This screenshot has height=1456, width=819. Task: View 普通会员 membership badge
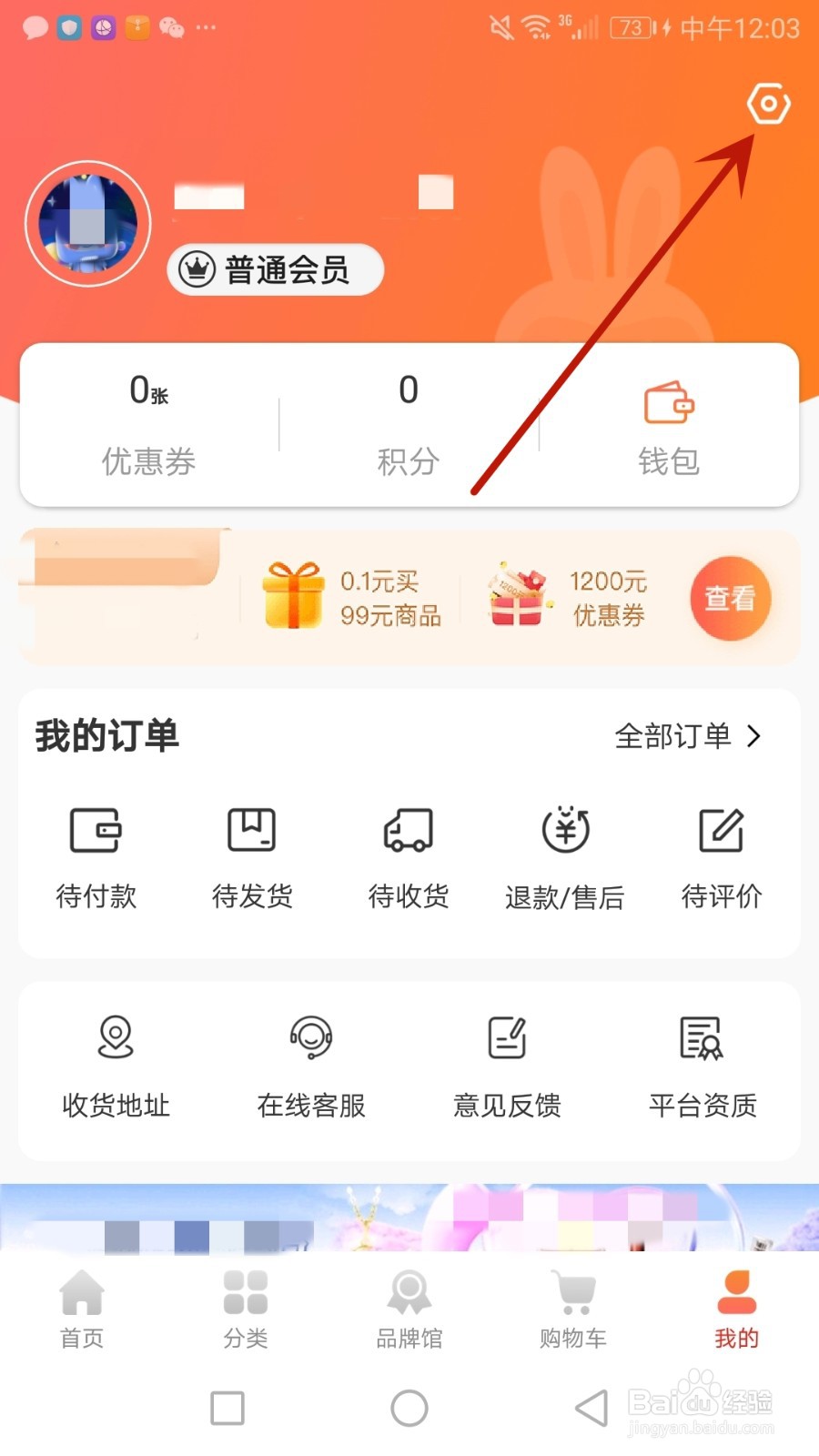coord(274,269)
